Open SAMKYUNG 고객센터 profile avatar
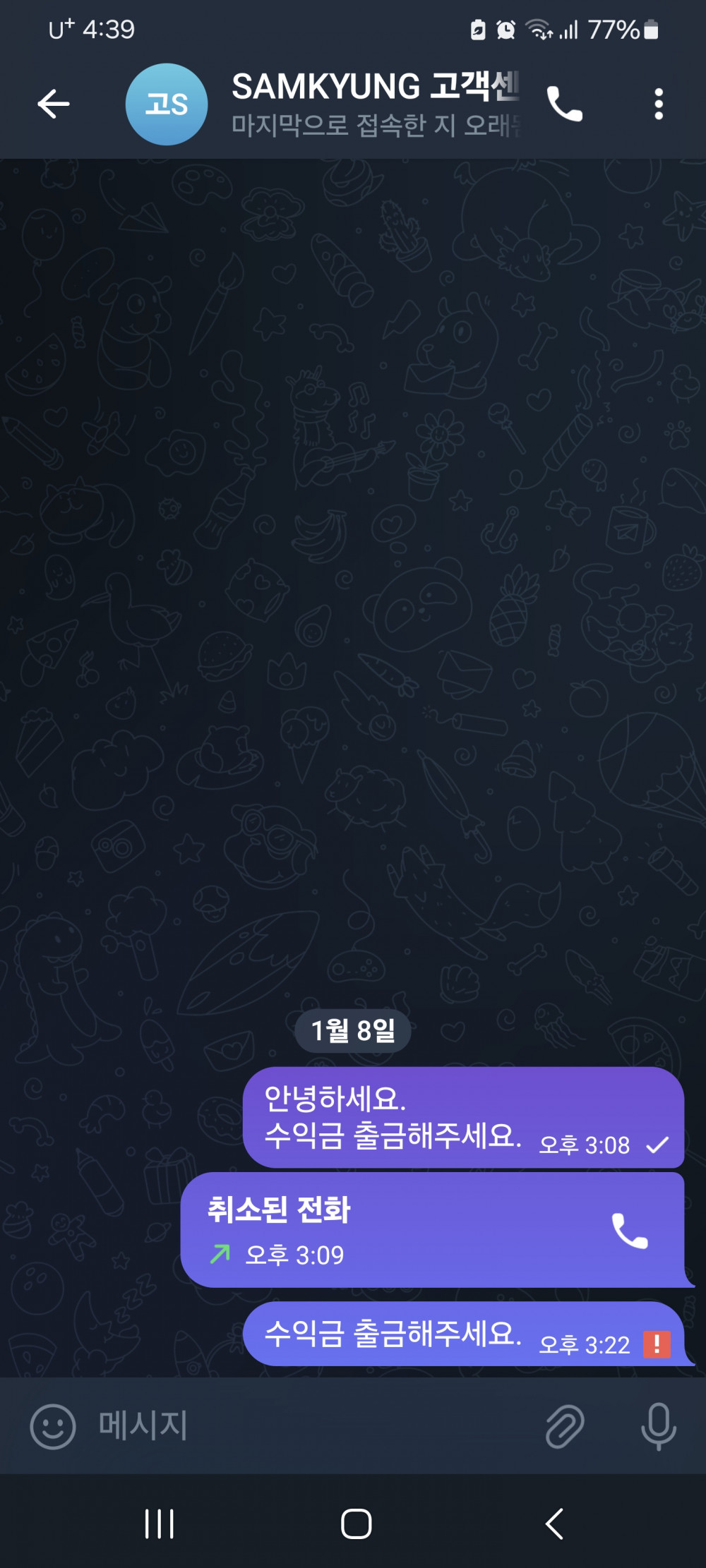This screenshot has height=1568, width=706. coord(167,104)
